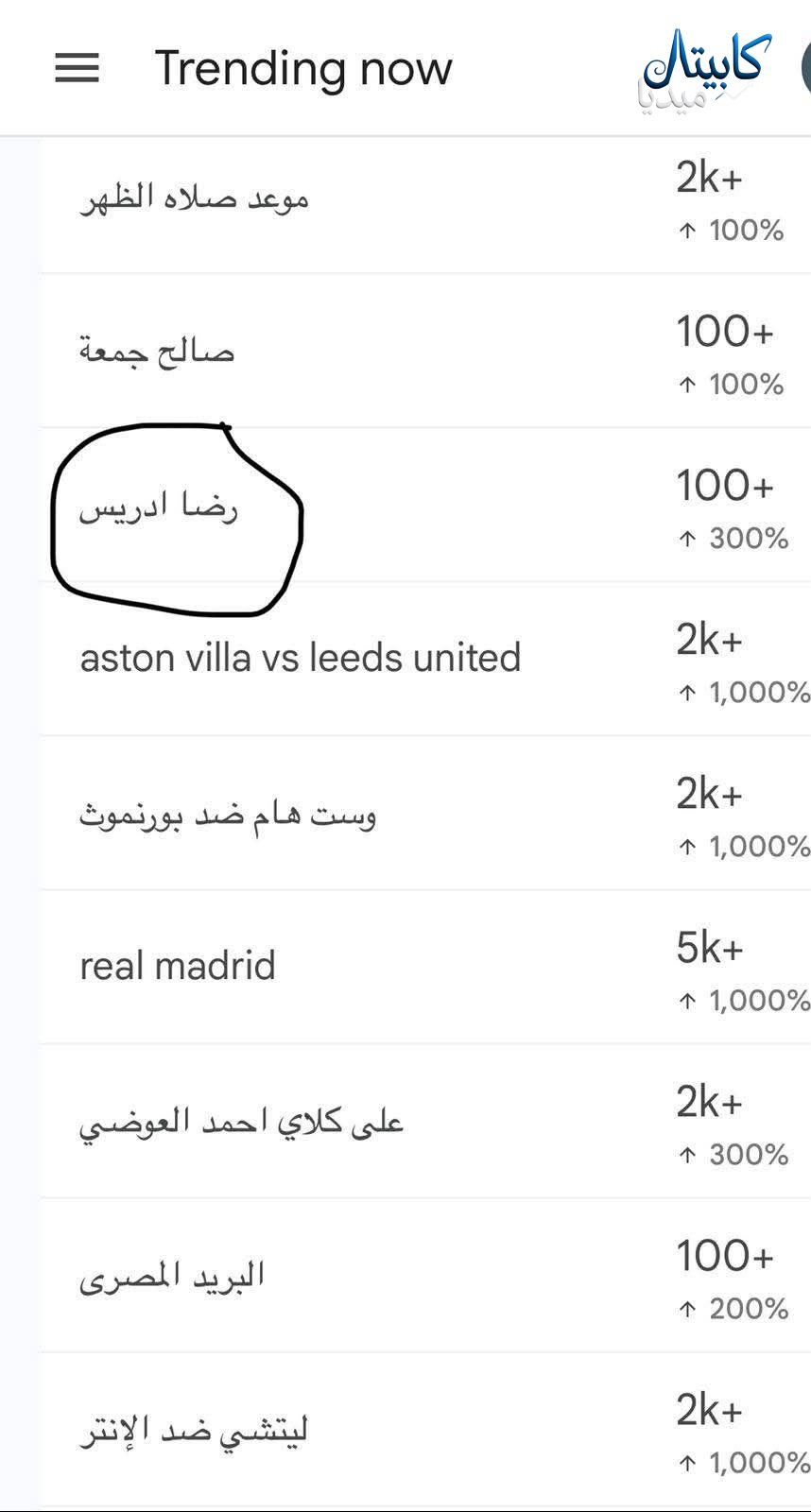Select على كلاي احمد العوضي trend row
The height and width of the screenshot is (1512, 811).
point(242,1122)
